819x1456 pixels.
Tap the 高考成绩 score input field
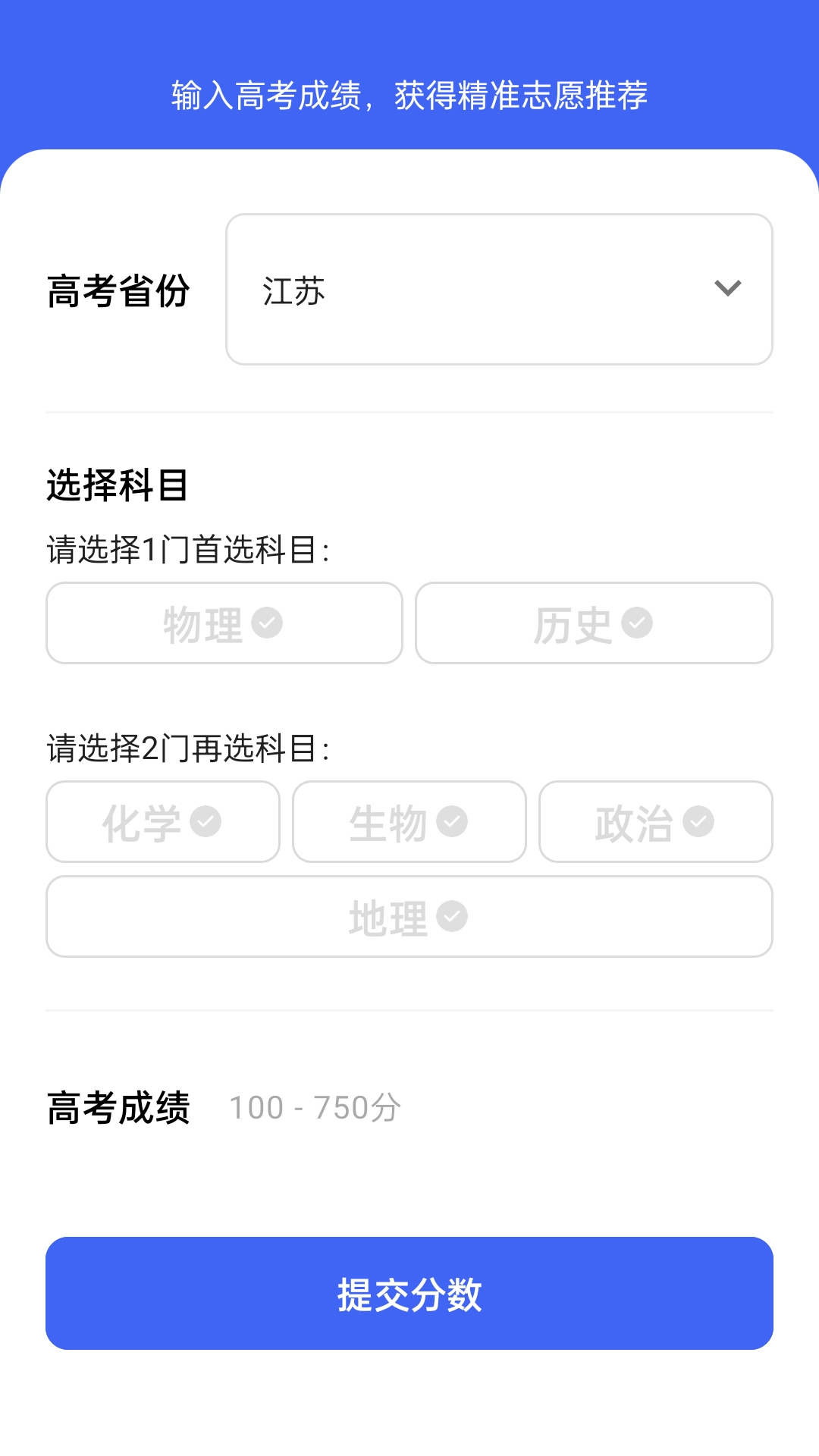tap(485, 1108)
